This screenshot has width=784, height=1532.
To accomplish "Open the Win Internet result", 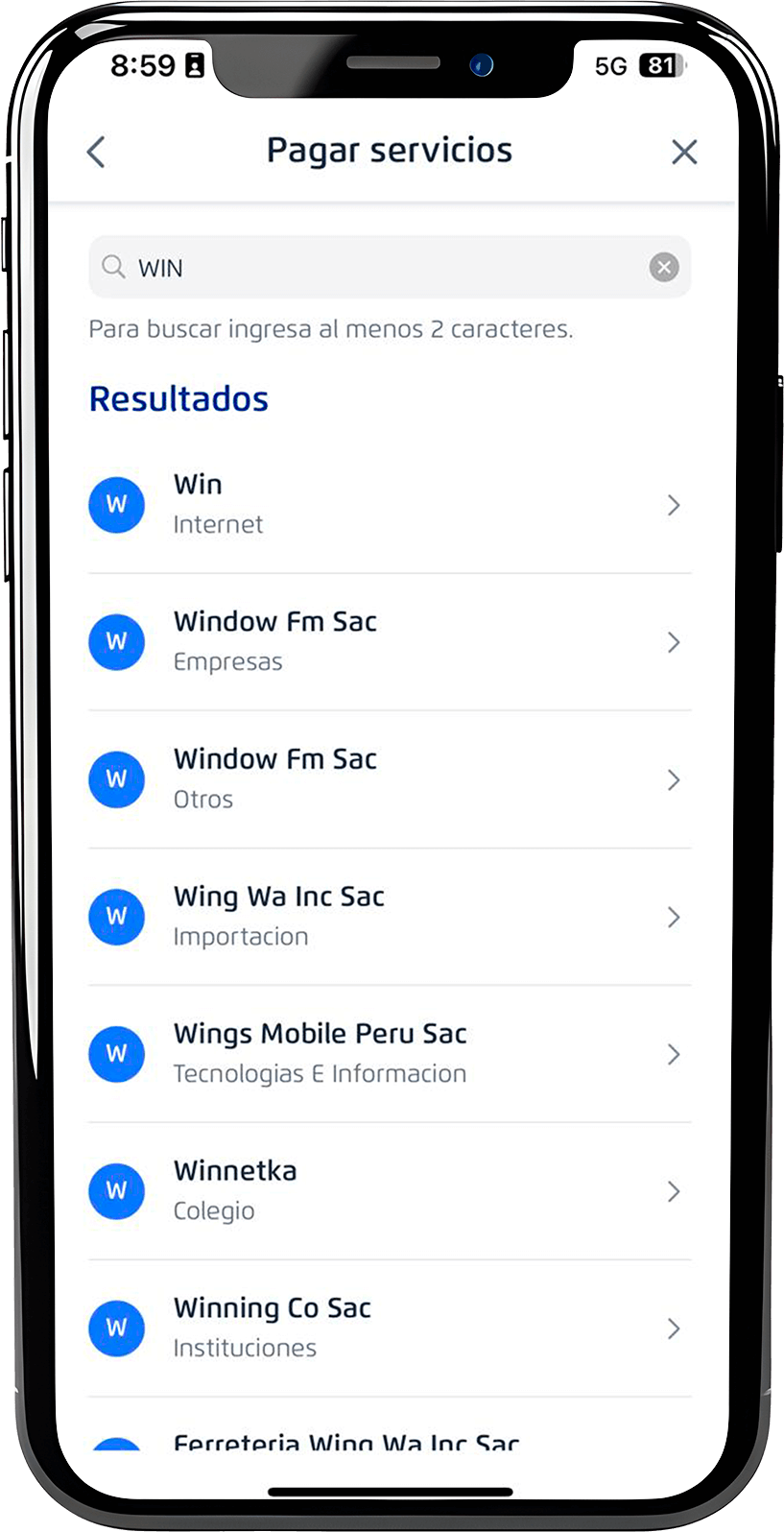I will pyautogui.click(x=390, y=505).
